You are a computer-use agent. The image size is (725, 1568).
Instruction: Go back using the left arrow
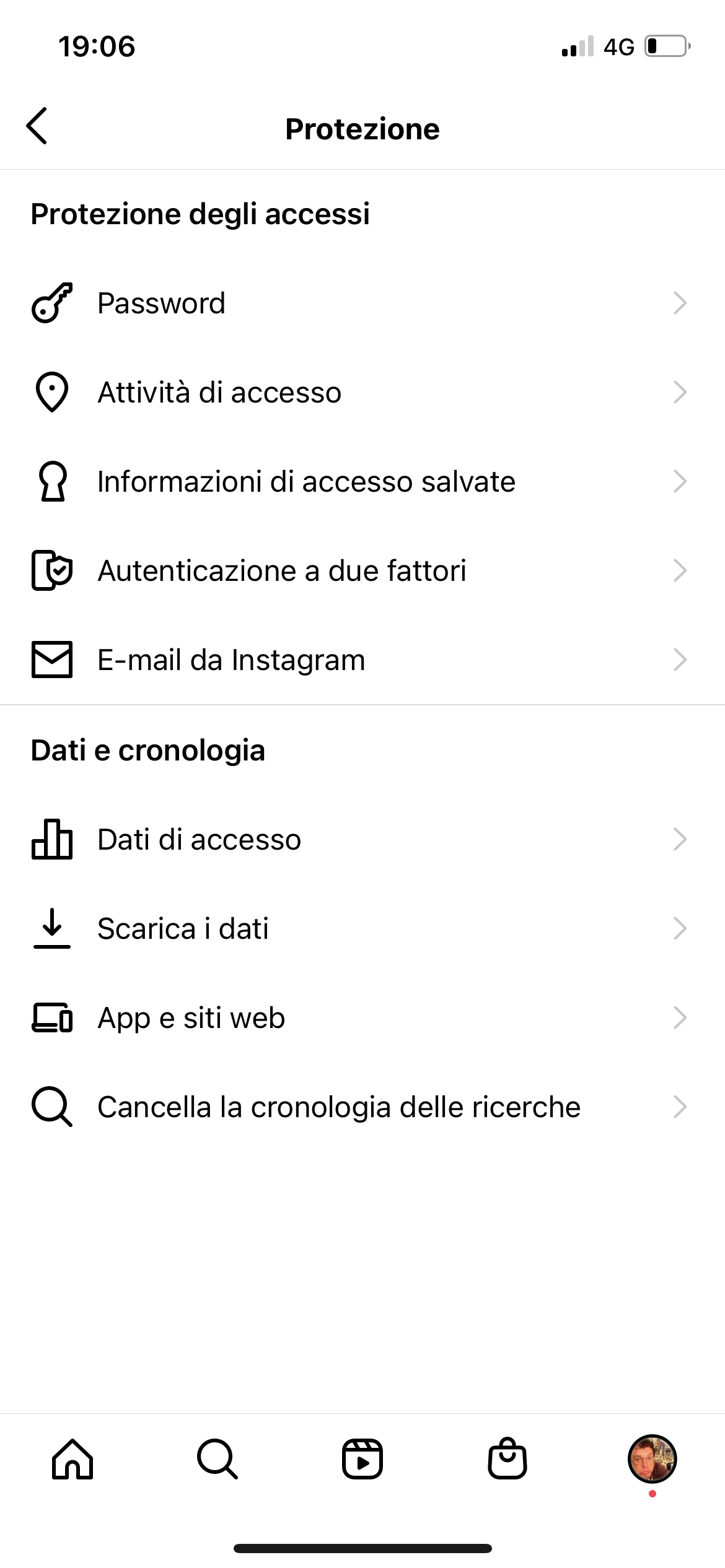[37, 127]
